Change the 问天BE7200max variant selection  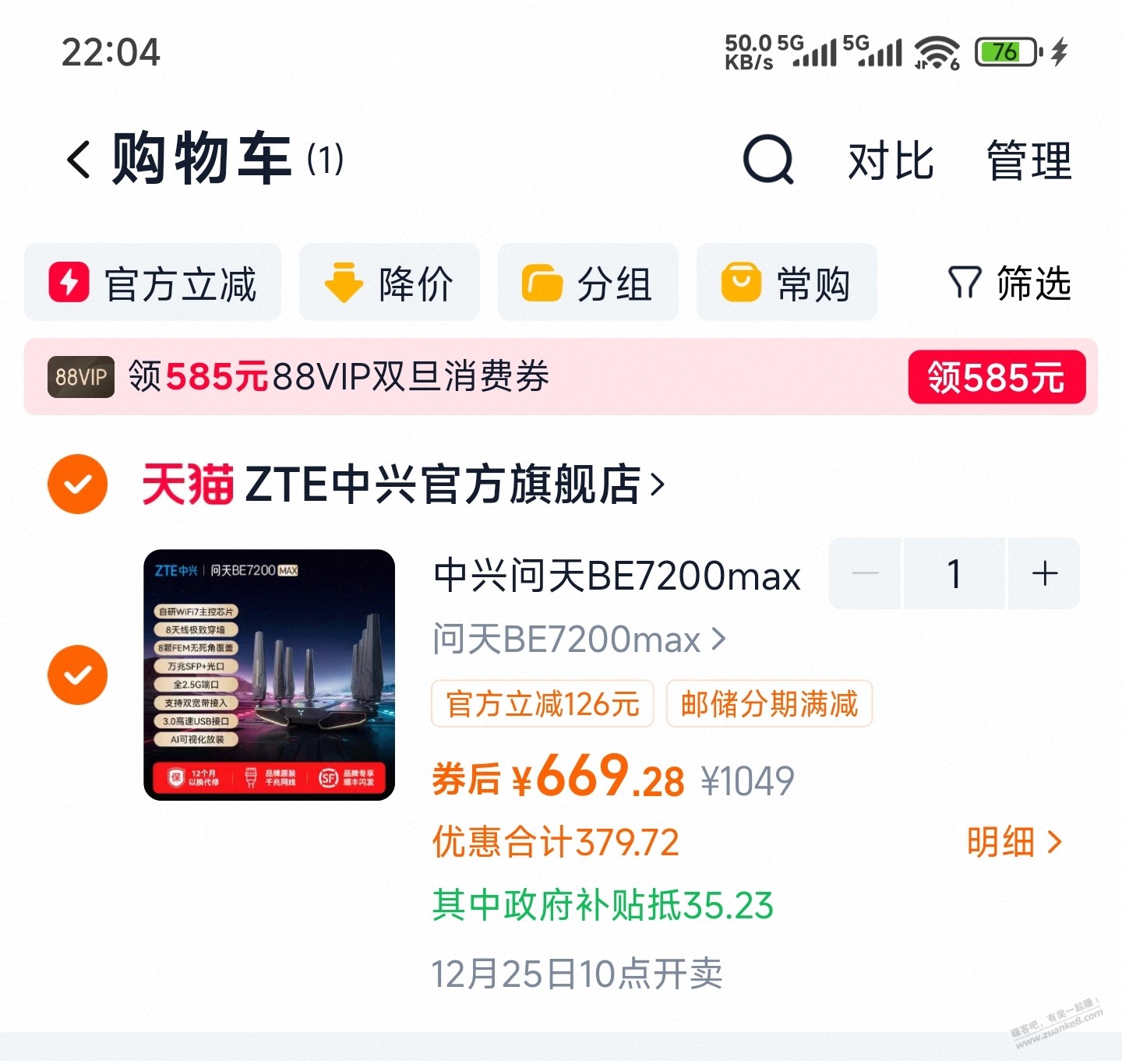pyautogui.click(x=579, y=640)
